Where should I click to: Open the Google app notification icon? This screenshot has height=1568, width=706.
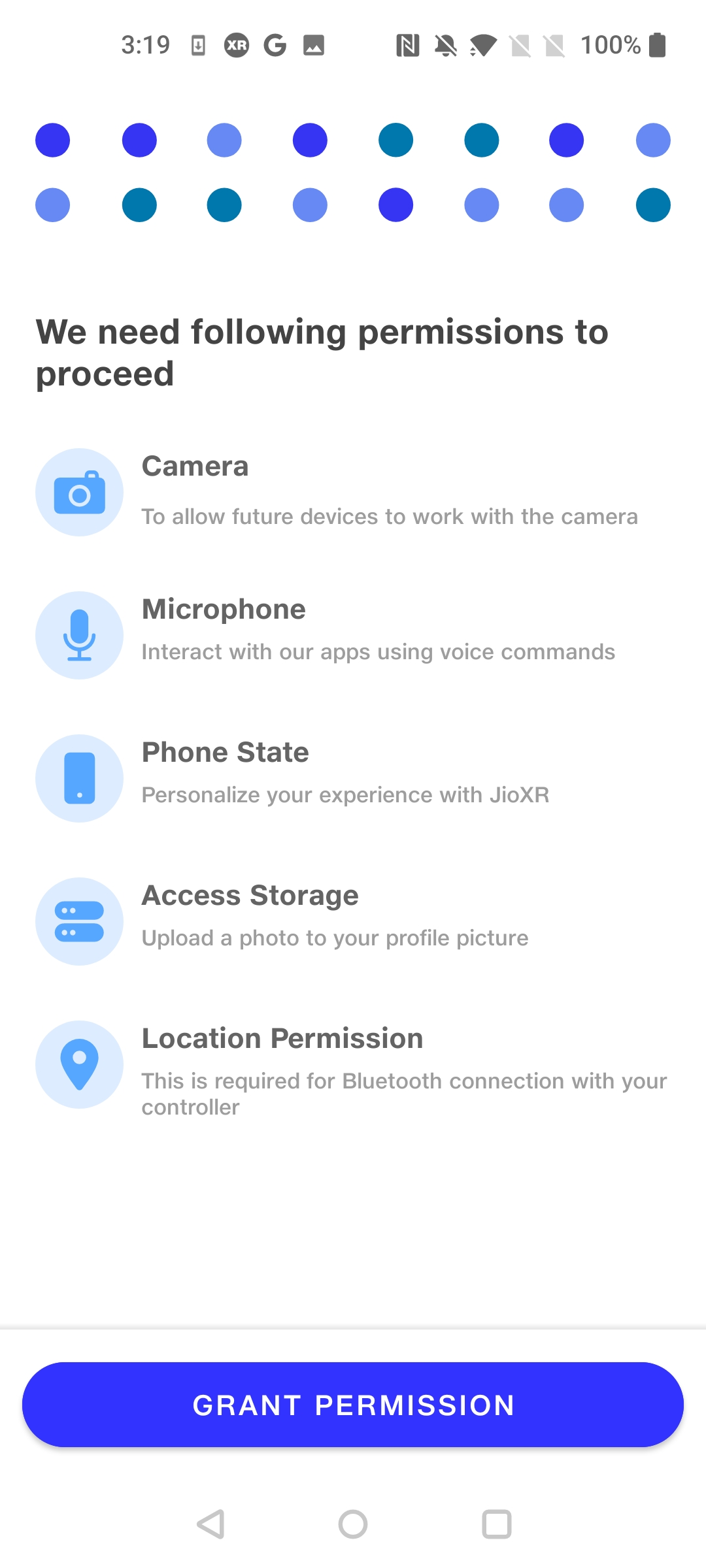tap(276, 44)
